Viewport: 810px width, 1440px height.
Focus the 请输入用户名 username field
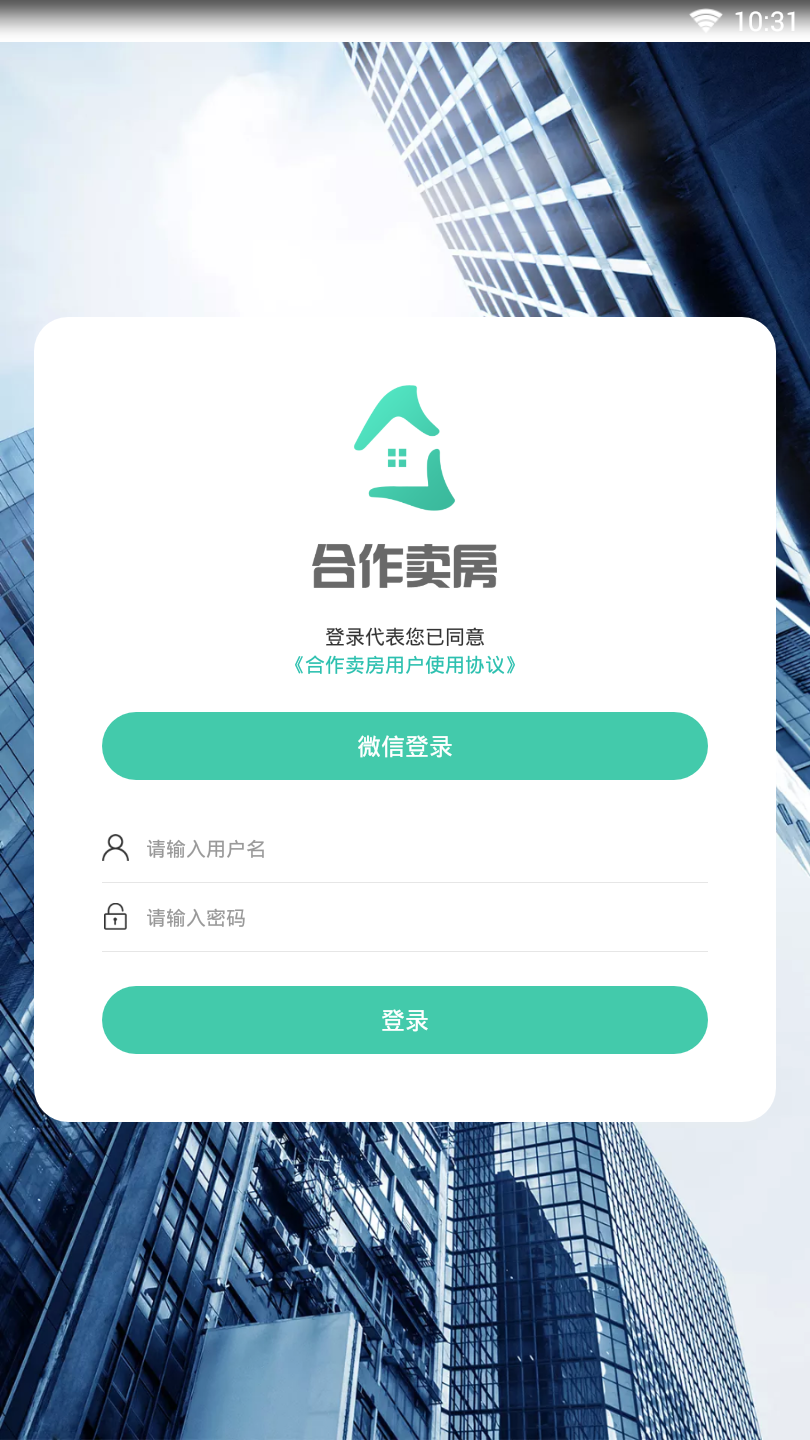[x=420, y=849]
